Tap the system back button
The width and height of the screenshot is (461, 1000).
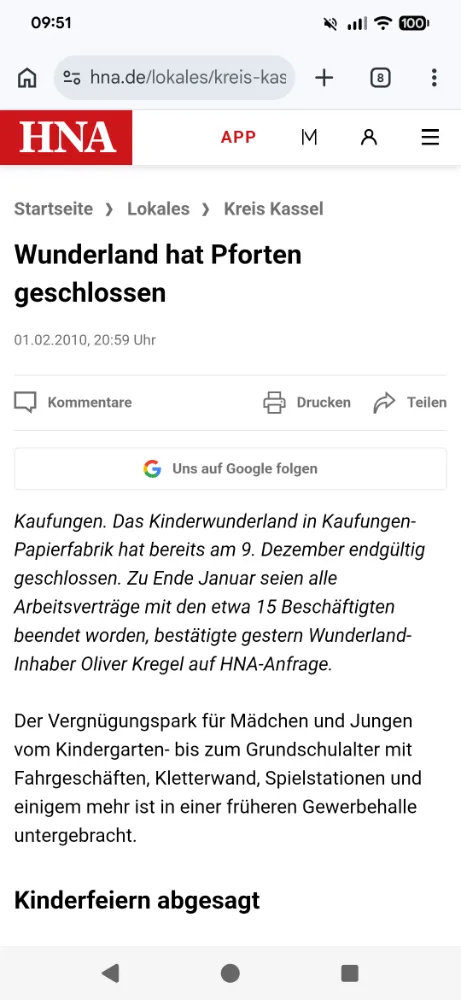110,973
